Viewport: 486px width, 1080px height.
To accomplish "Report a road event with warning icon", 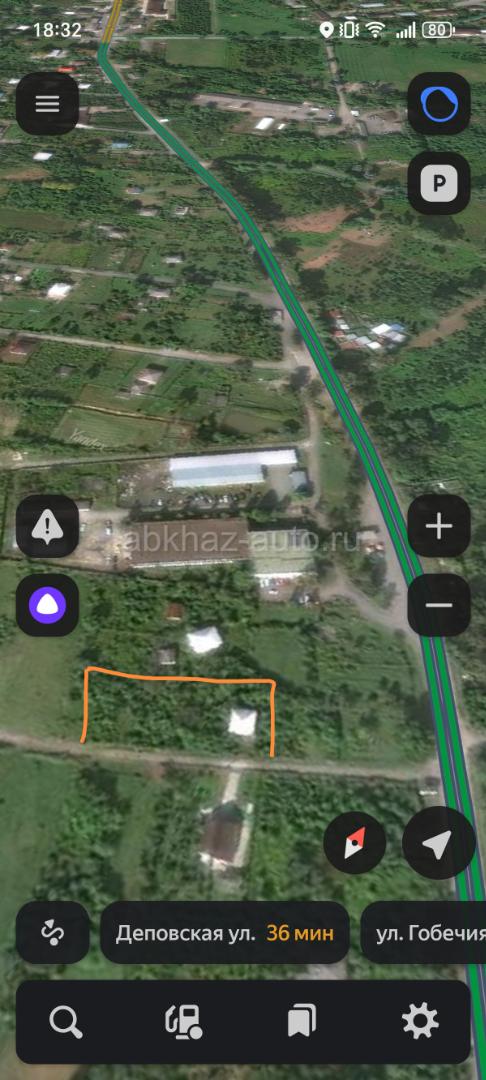I will coord(47,527).
